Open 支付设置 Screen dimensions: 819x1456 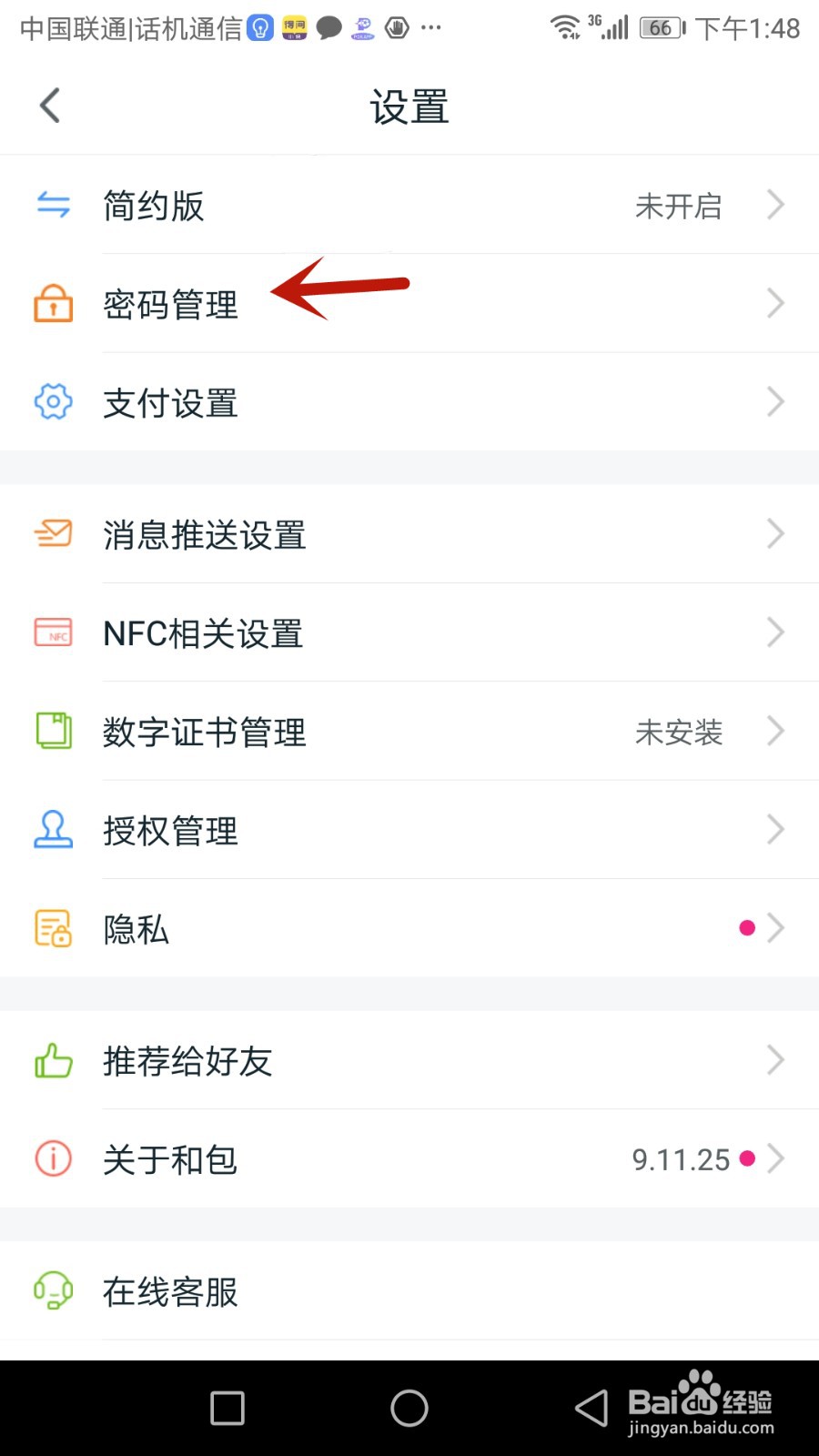(x=409, y=401)
